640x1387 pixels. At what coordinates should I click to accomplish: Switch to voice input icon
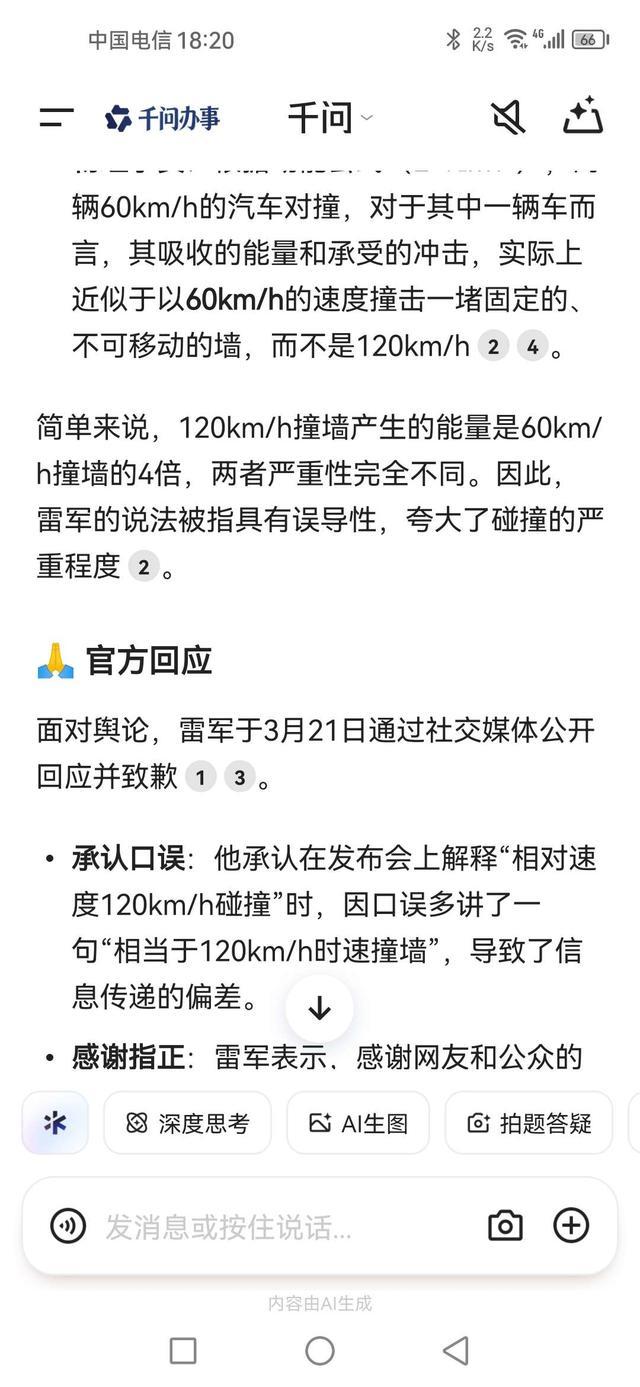click(68, 1225)
